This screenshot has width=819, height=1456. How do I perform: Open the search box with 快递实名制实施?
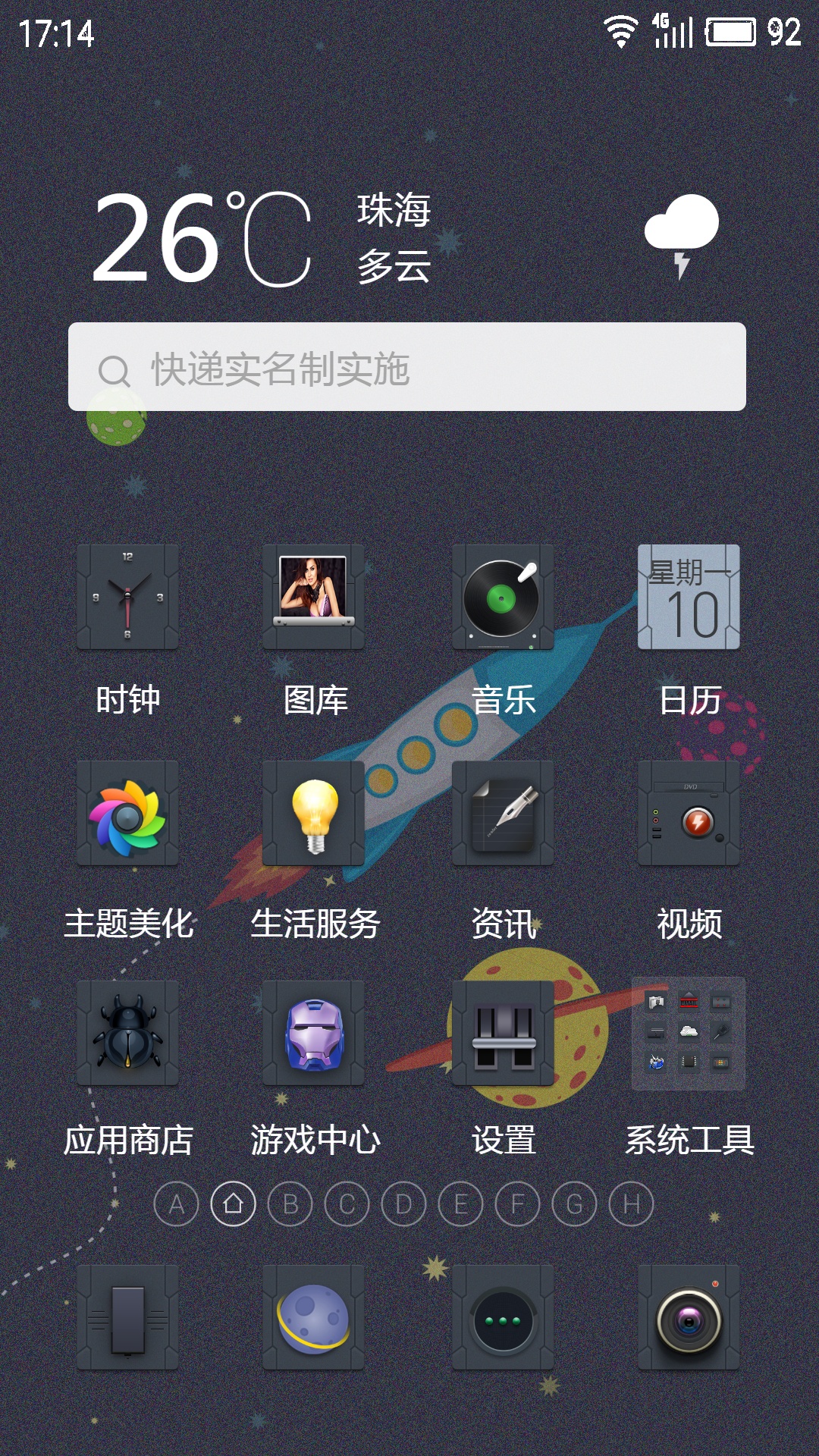click(407, 367)
